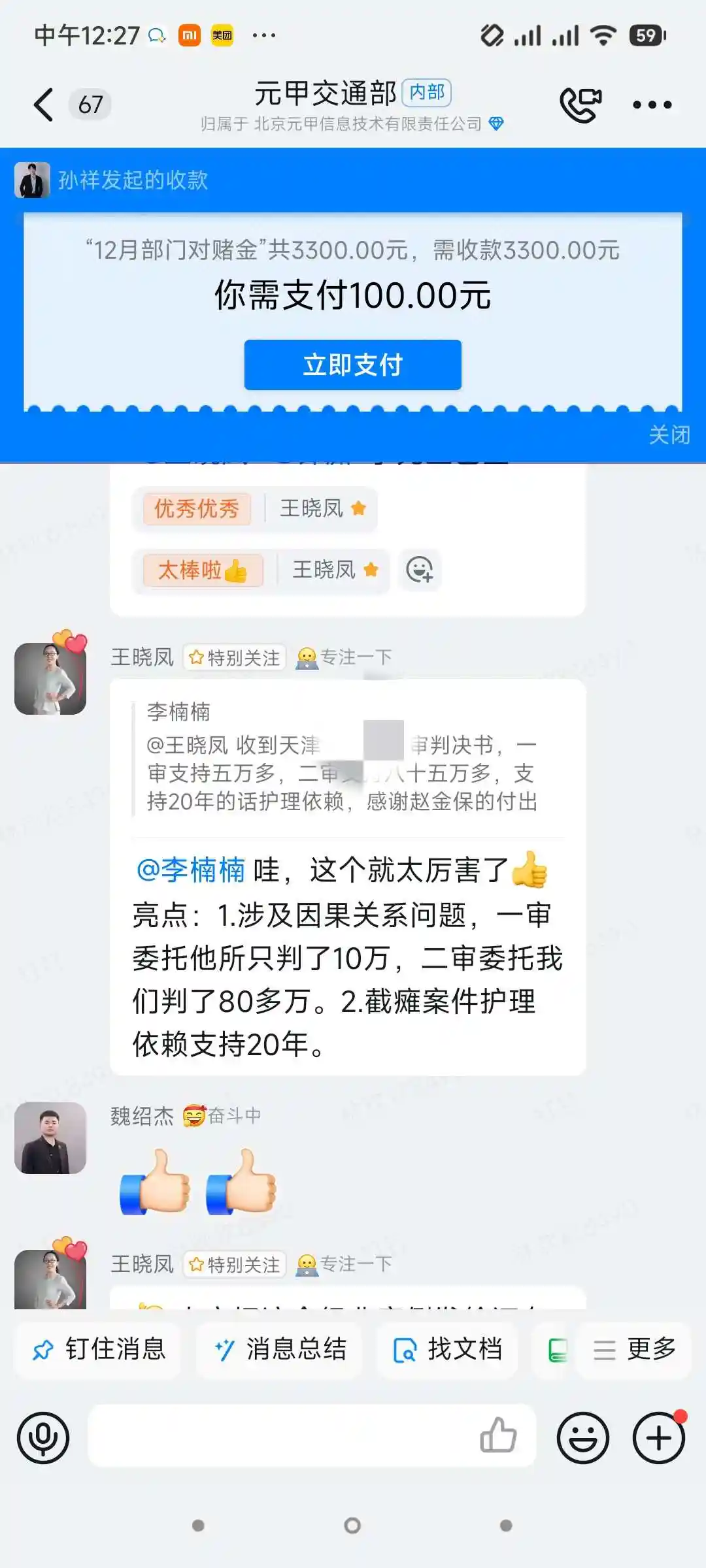706x1568 pixels.
Task: Open 更多 for more shortcuts
Action: 634,1350
